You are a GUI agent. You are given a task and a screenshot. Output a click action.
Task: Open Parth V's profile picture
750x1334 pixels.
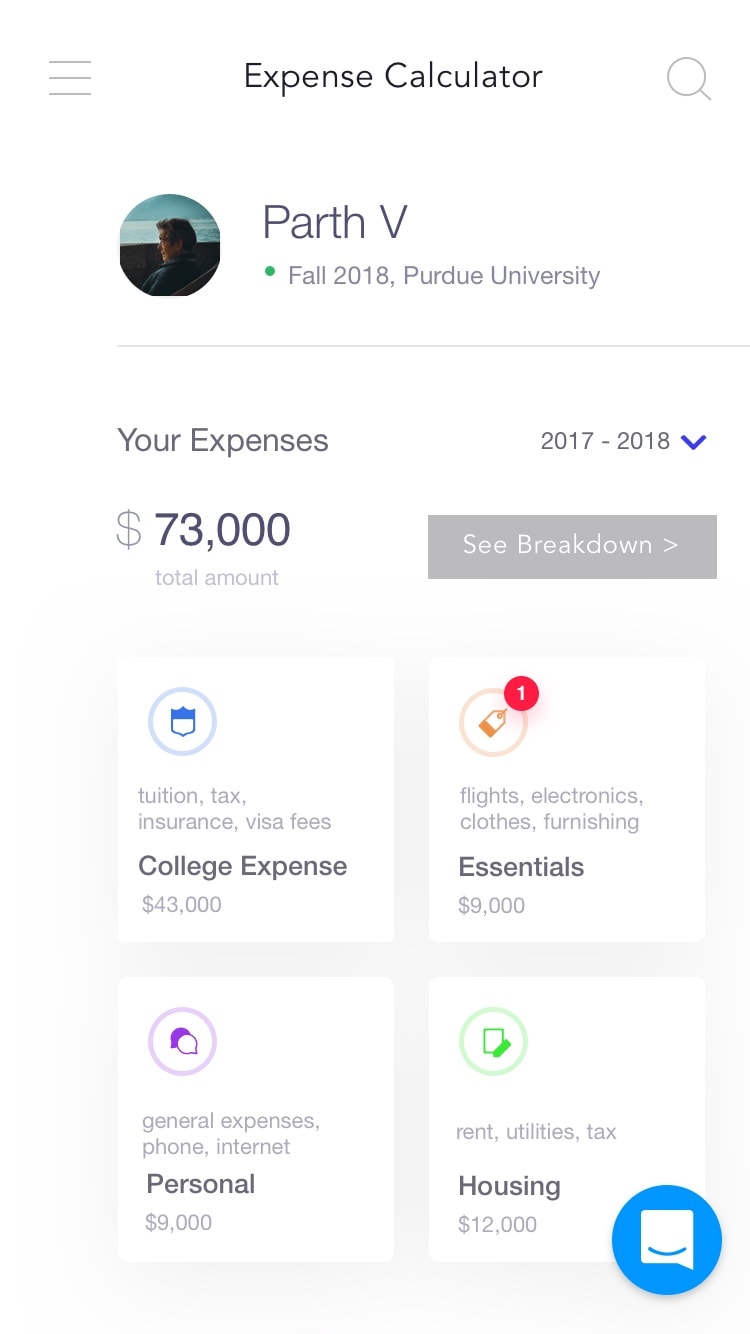tap(170, 245)
